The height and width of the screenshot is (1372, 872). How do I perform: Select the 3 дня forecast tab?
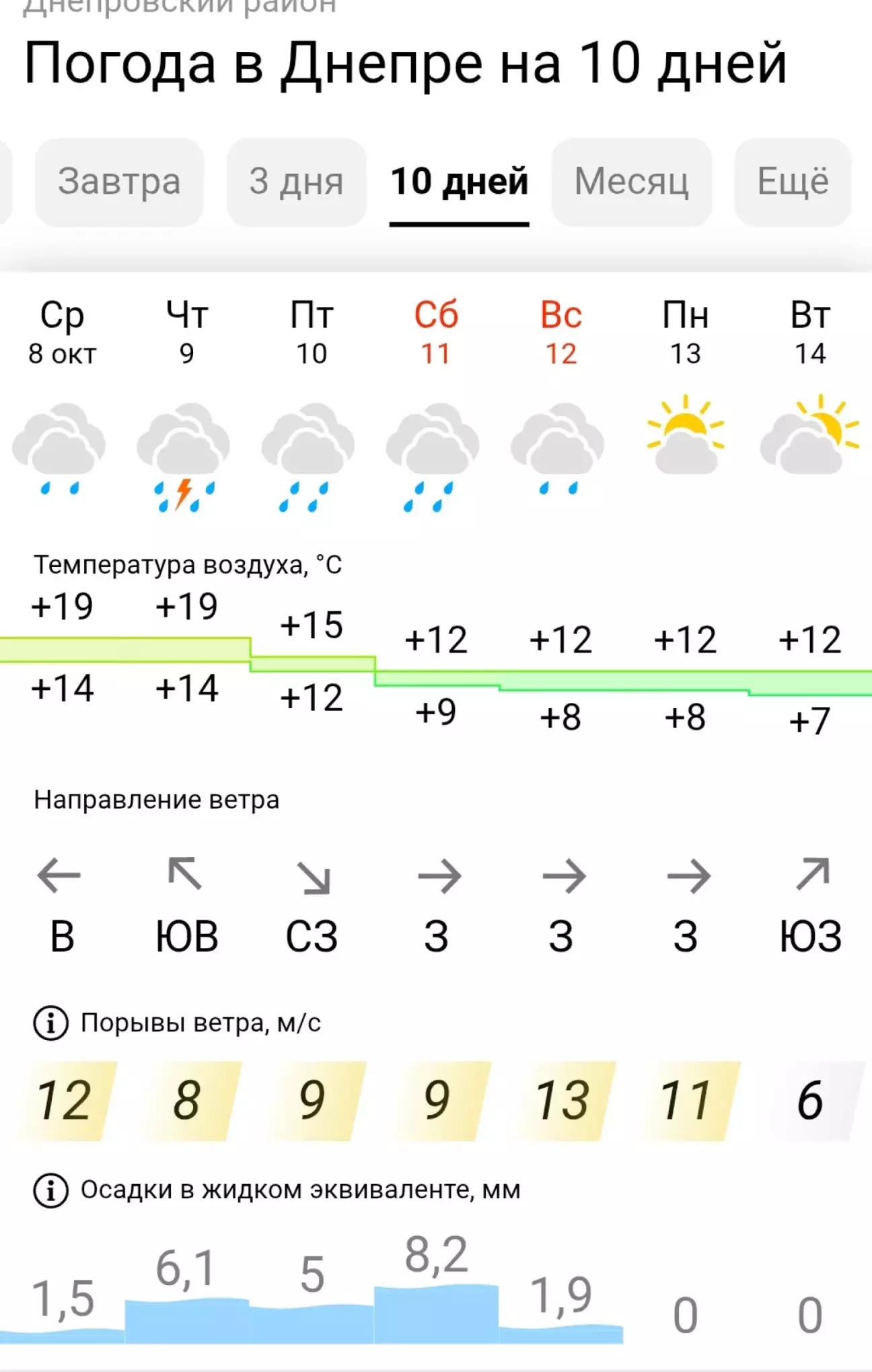pyautogui.click(x=296, y=182)
